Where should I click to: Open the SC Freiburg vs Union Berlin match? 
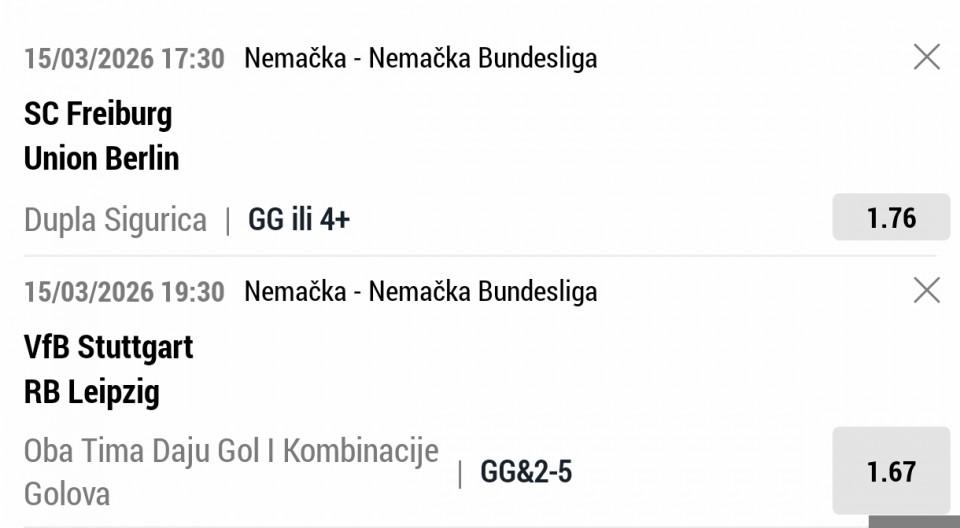pyautogui.click(x=101, y=136)
